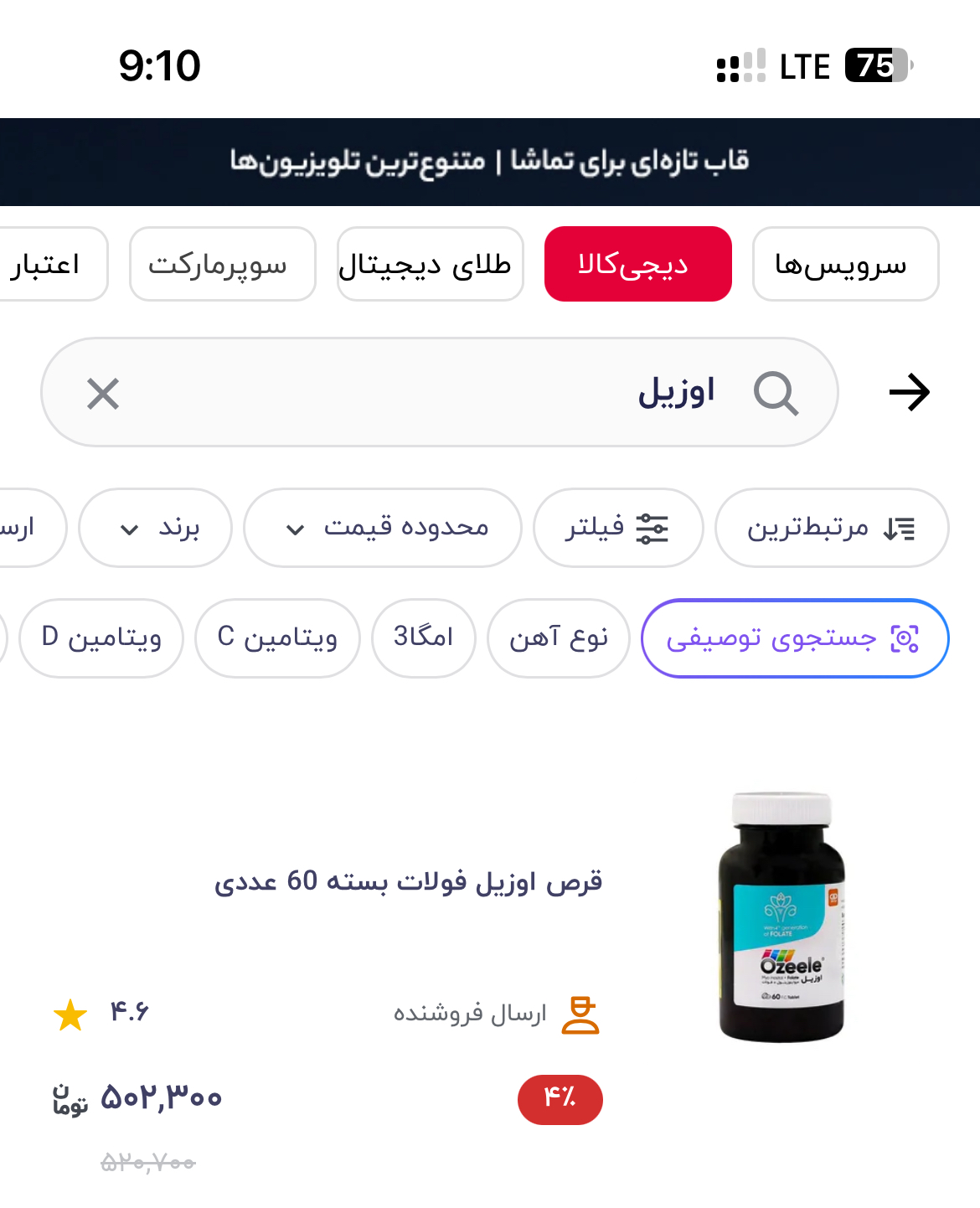Select the امگا3 chip

click(x=423, y=638)
